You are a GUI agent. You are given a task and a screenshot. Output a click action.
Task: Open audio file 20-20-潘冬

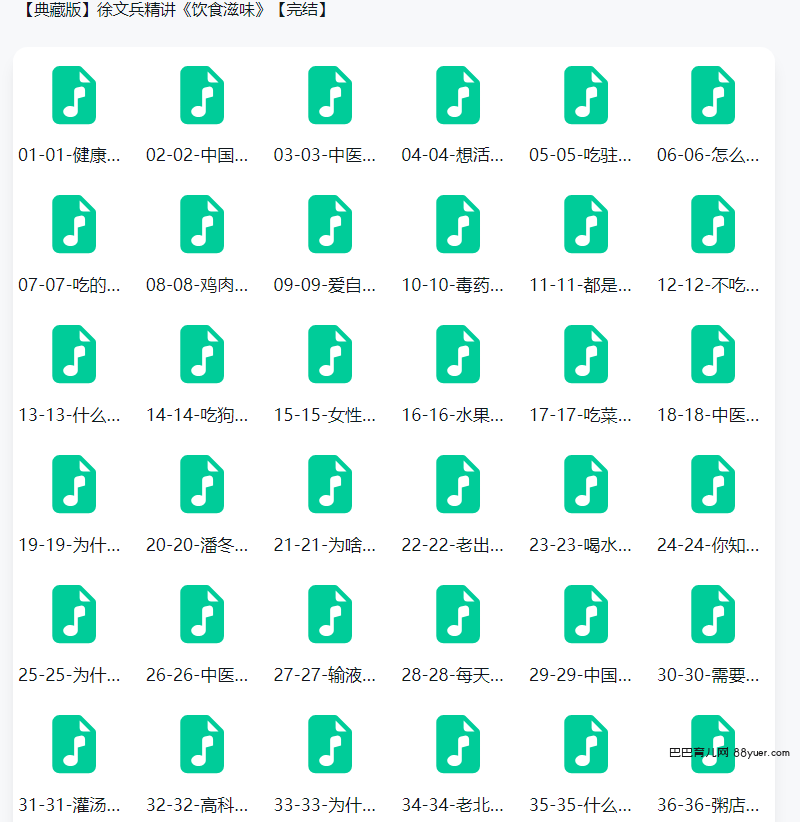click(202, 484)
